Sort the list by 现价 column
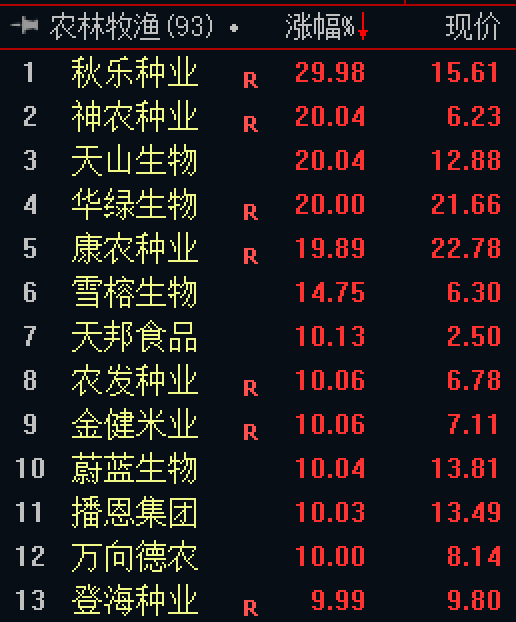This screenshot has width=516, height=622. (472, 27)
